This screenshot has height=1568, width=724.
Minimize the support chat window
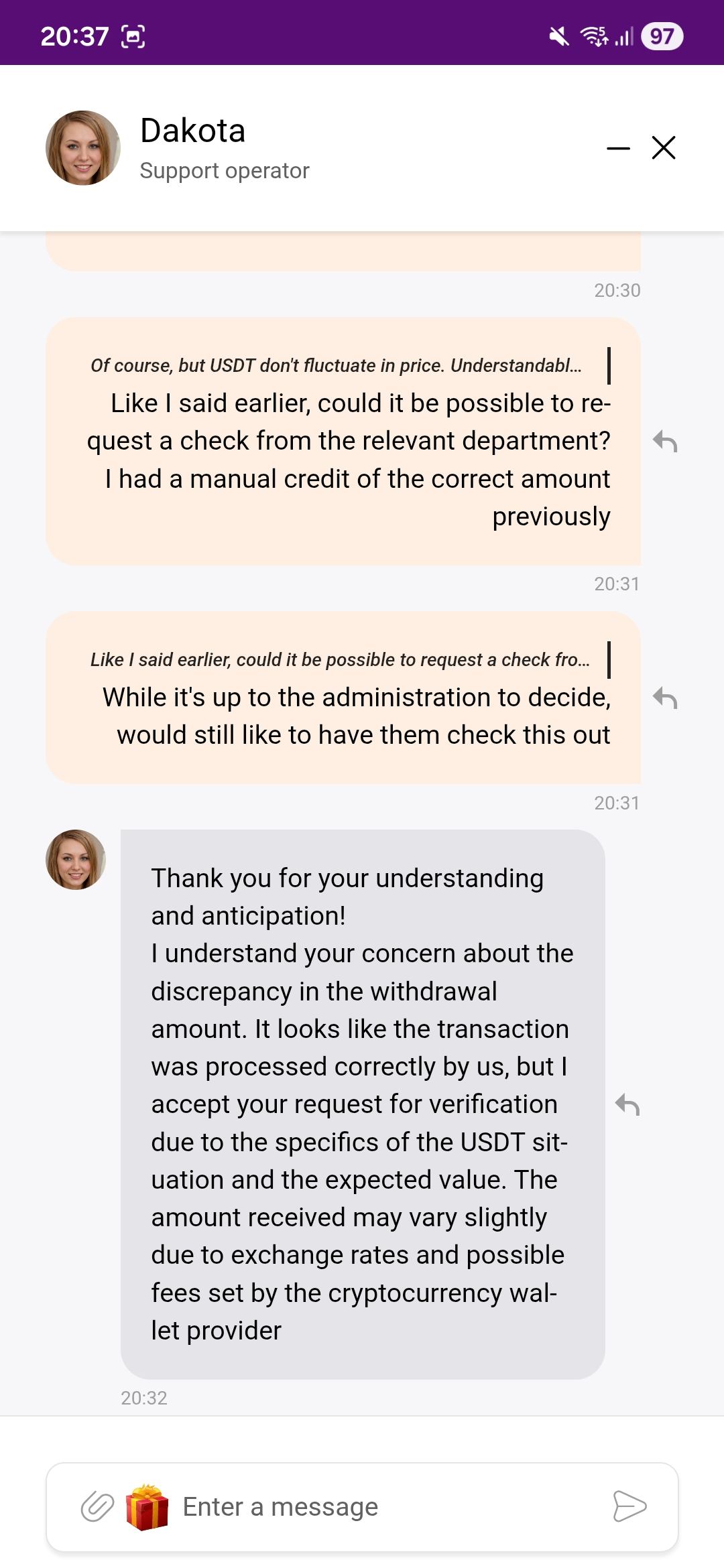(x=617, y=148)
